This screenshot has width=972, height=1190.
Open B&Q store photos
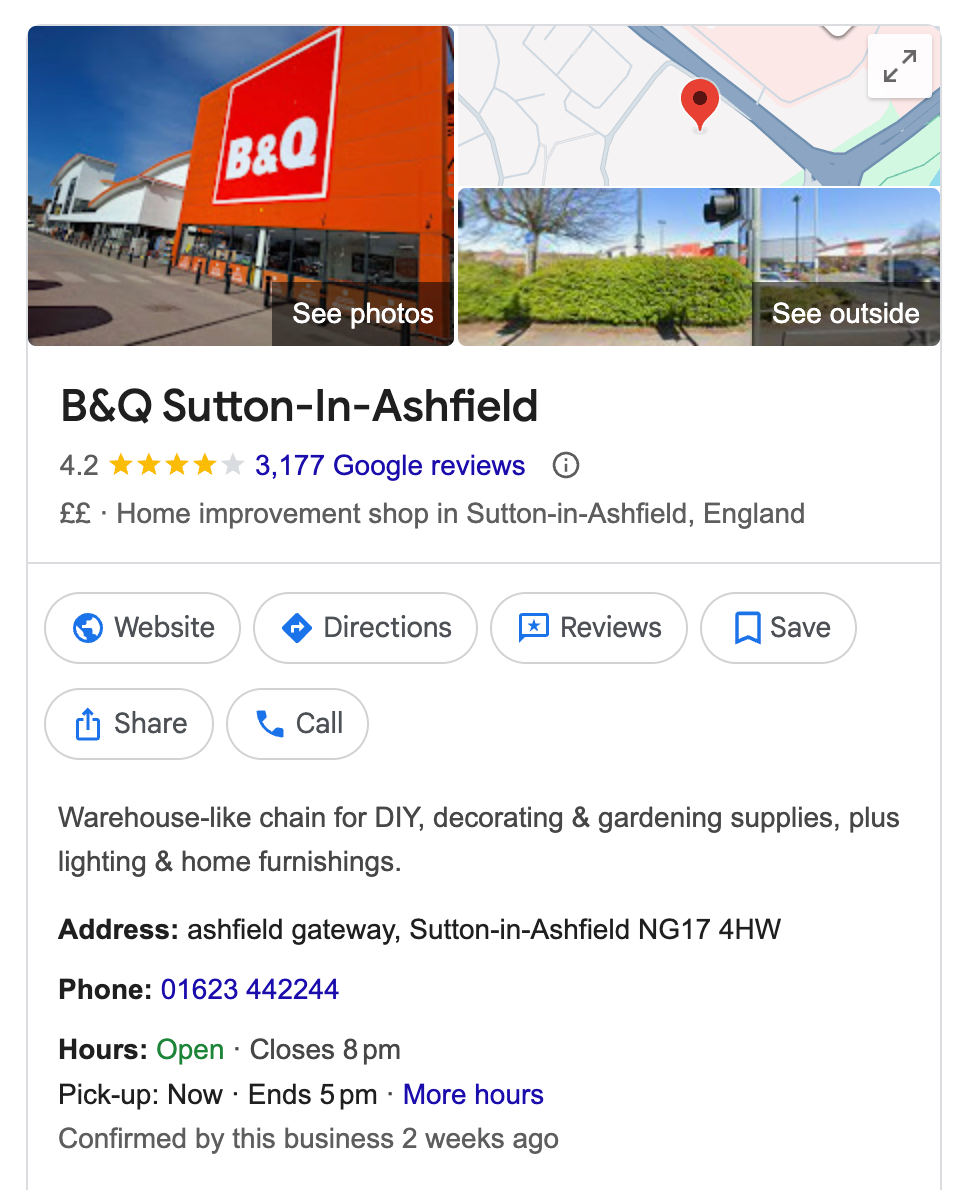[241, 187]
